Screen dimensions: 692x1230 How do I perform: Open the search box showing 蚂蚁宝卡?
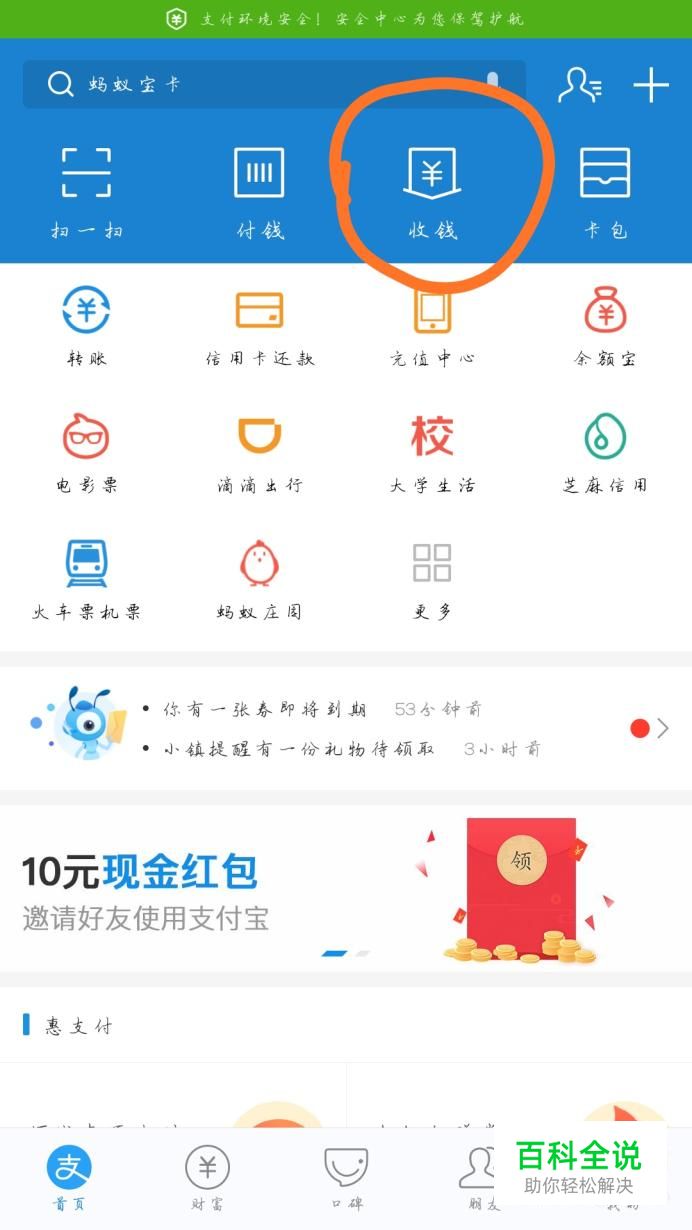[x=270, y=85]
